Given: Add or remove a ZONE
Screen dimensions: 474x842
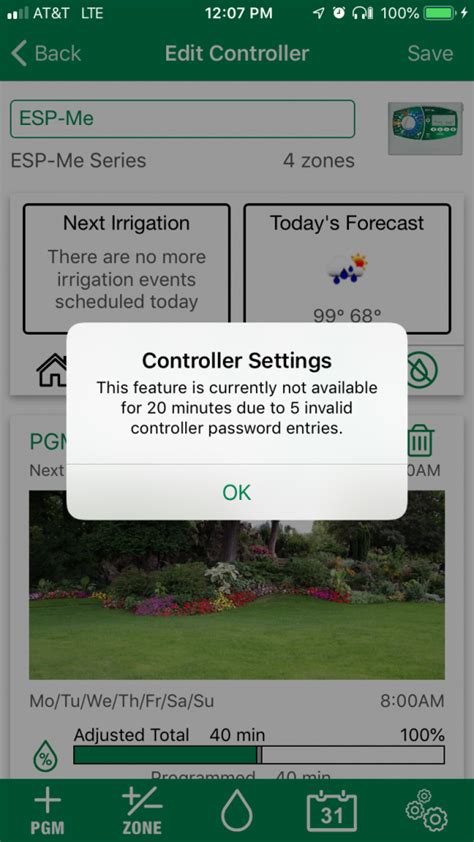Looking at the screenshot, I should (x=142, y=811).
